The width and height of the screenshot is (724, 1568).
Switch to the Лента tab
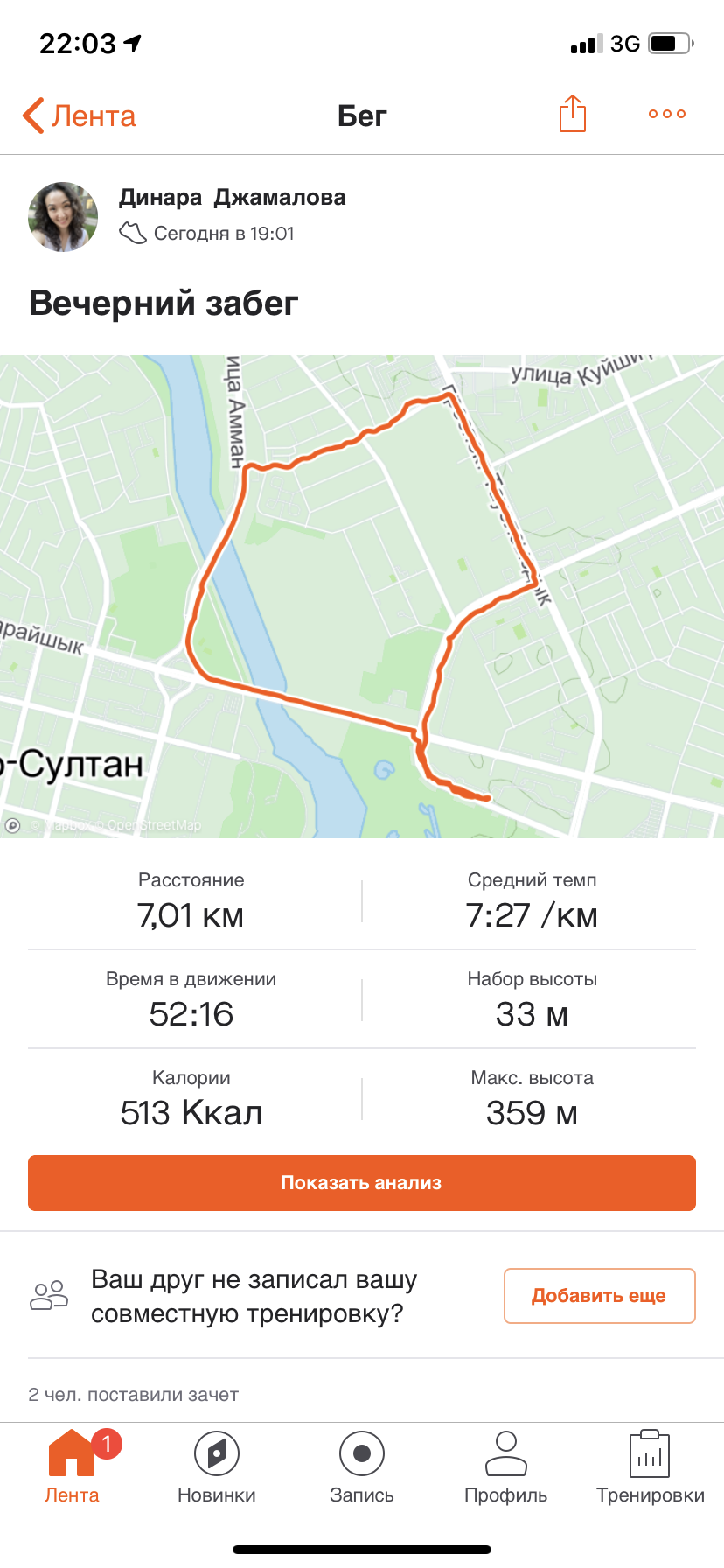72,1466
